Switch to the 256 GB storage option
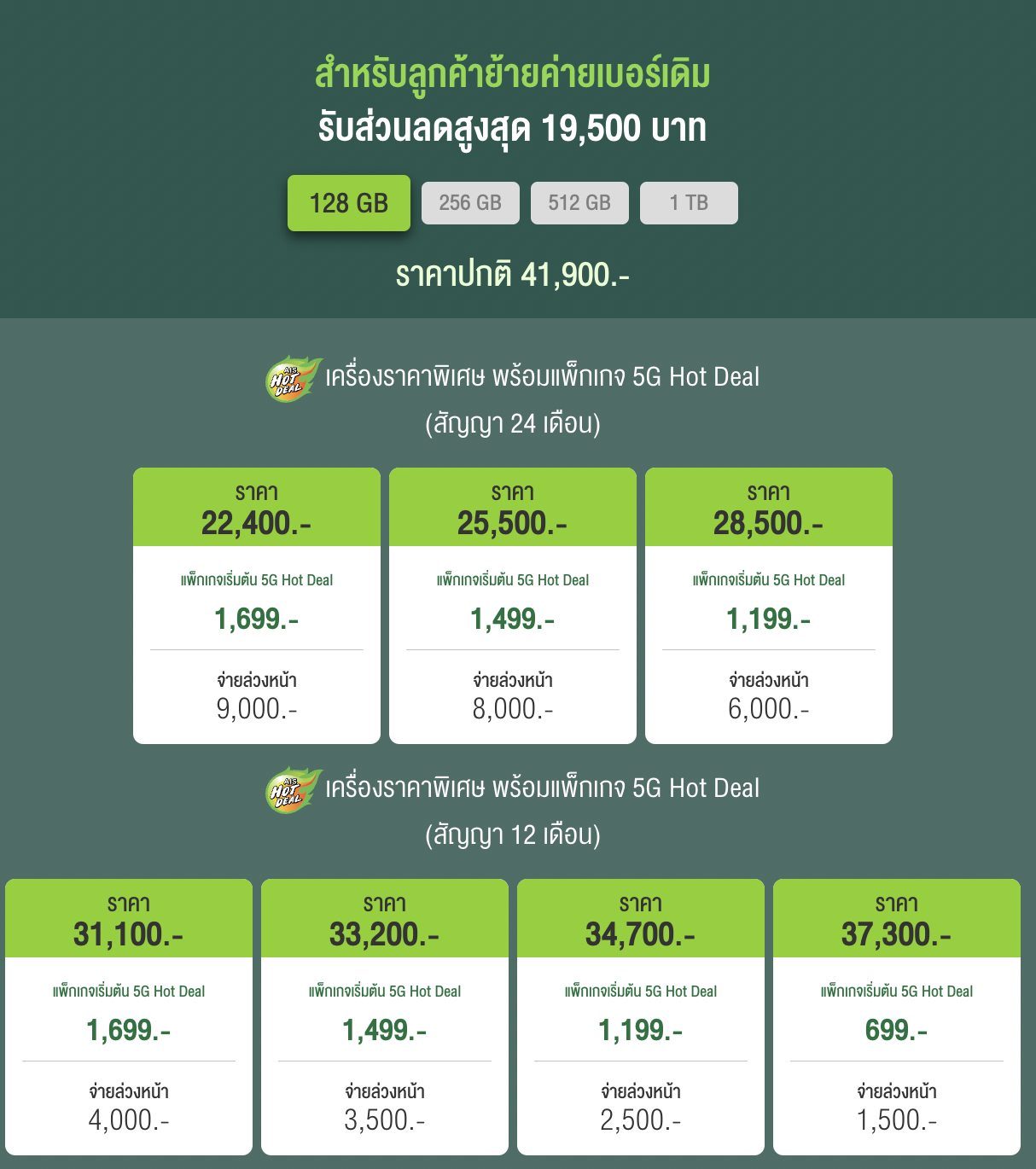Image resolution: width=1036 pixels, height=1169 pixels. (470, 203)
